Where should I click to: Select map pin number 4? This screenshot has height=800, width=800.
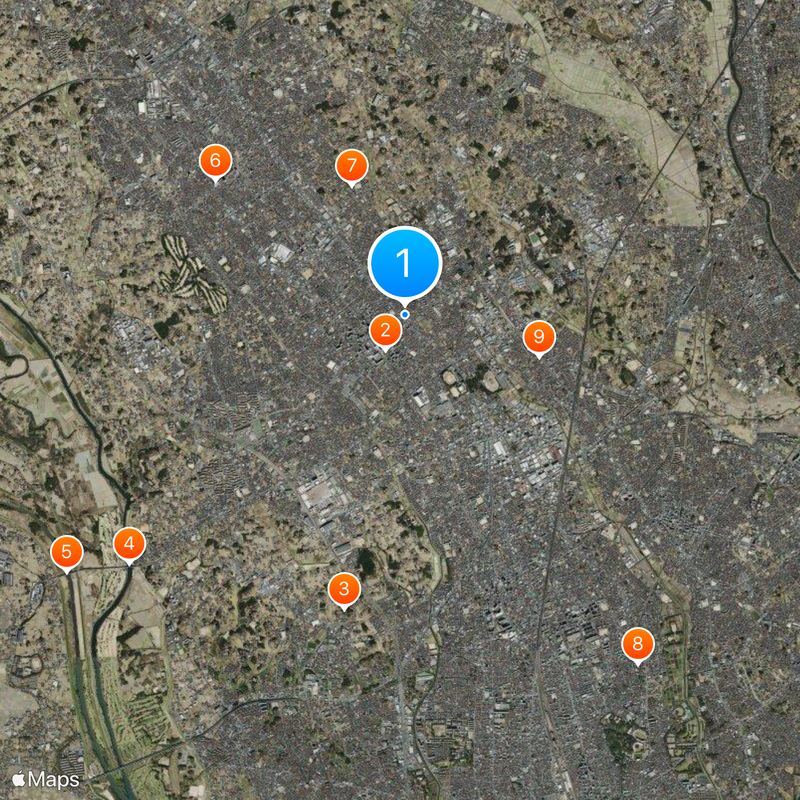pyautogui.click(x=129, y=544)
